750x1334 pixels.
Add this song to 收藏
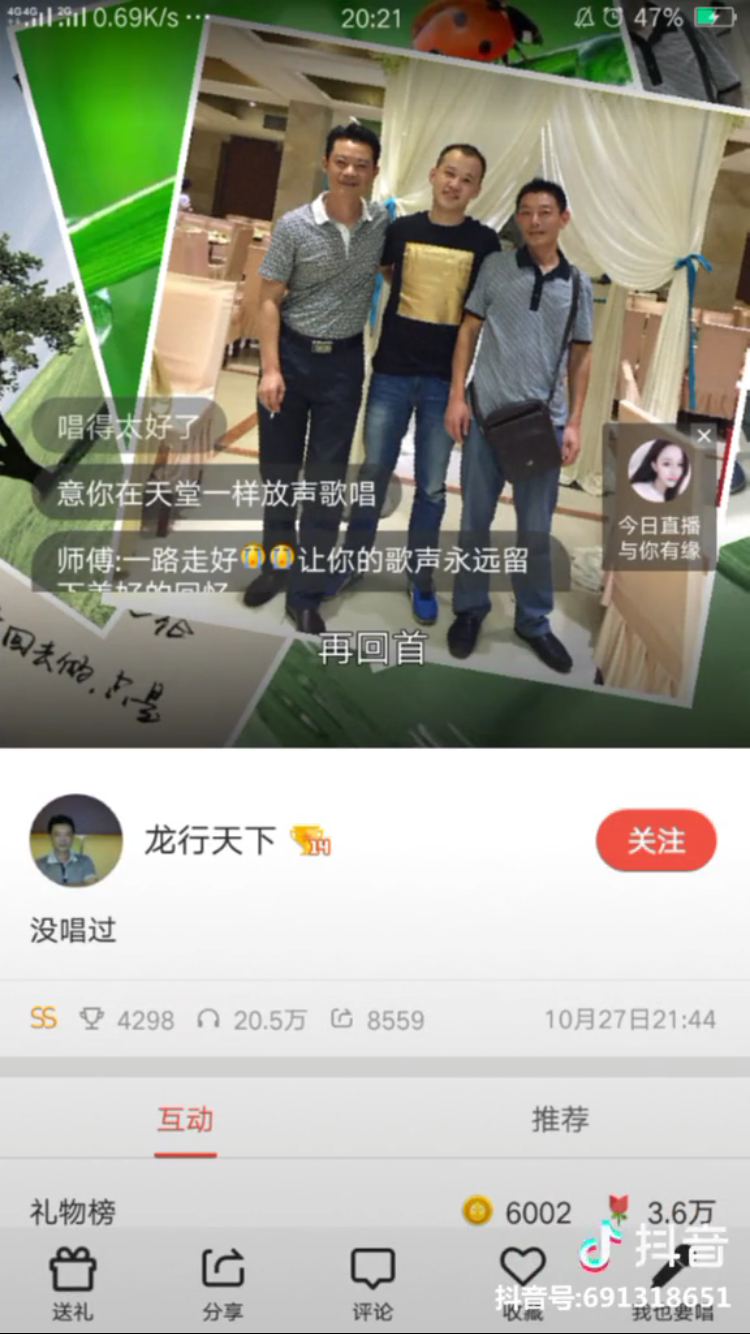(523, 1282)
